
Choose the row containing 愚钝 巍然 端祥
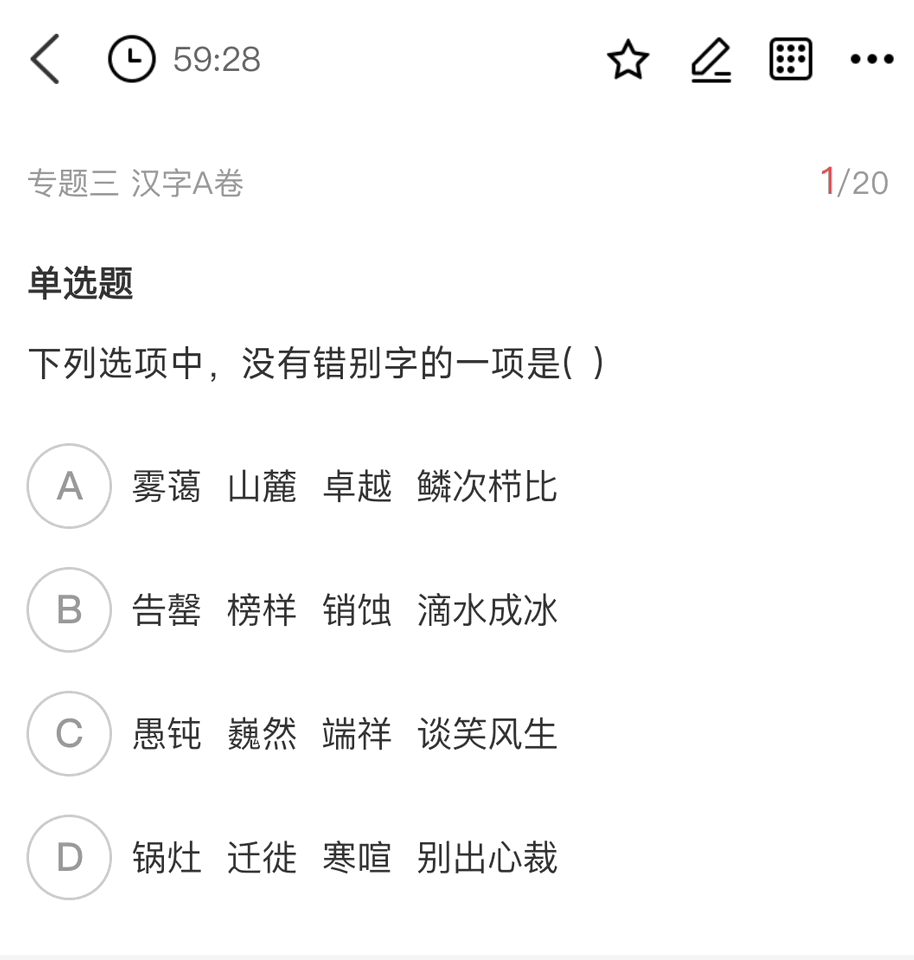pyautogui.click(x=345, y=734)
